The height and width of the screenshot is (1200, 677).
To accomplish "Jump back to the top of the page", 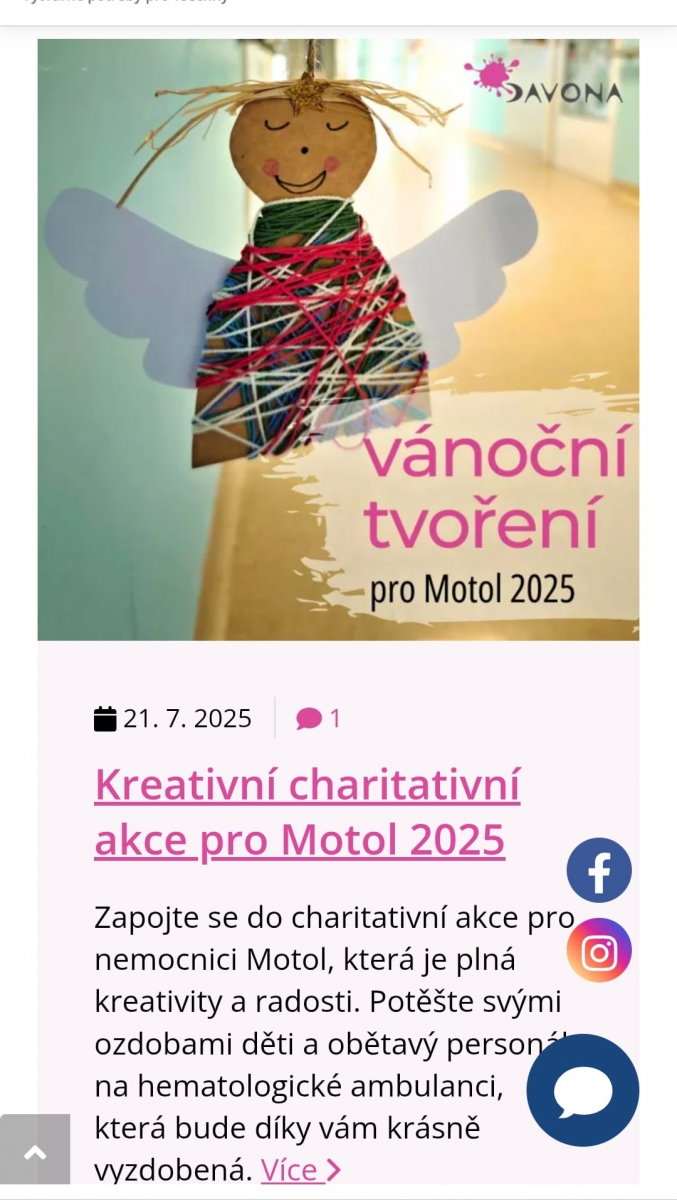I will pos(35,1152).
